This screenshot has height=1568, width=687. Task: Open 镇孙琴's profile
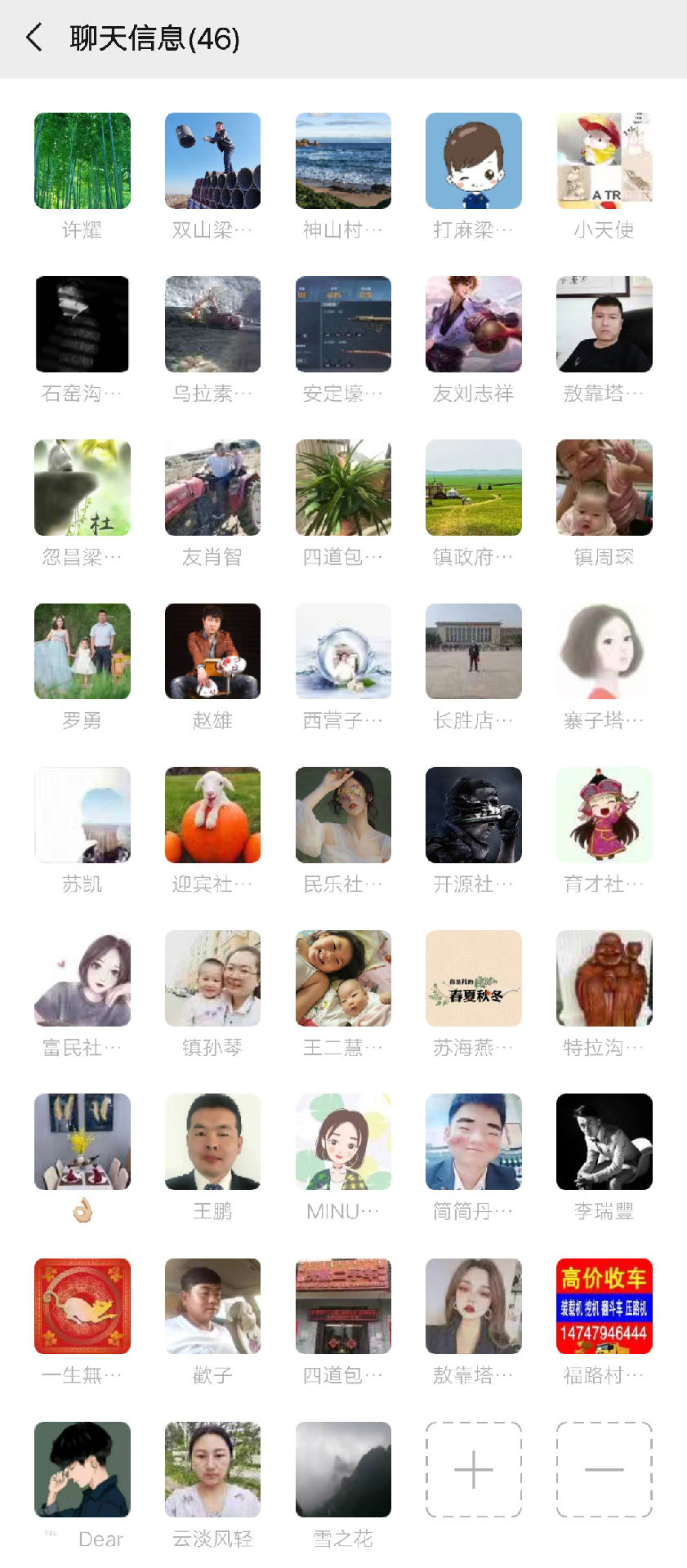pyautogui.click(x=212, y=978)
